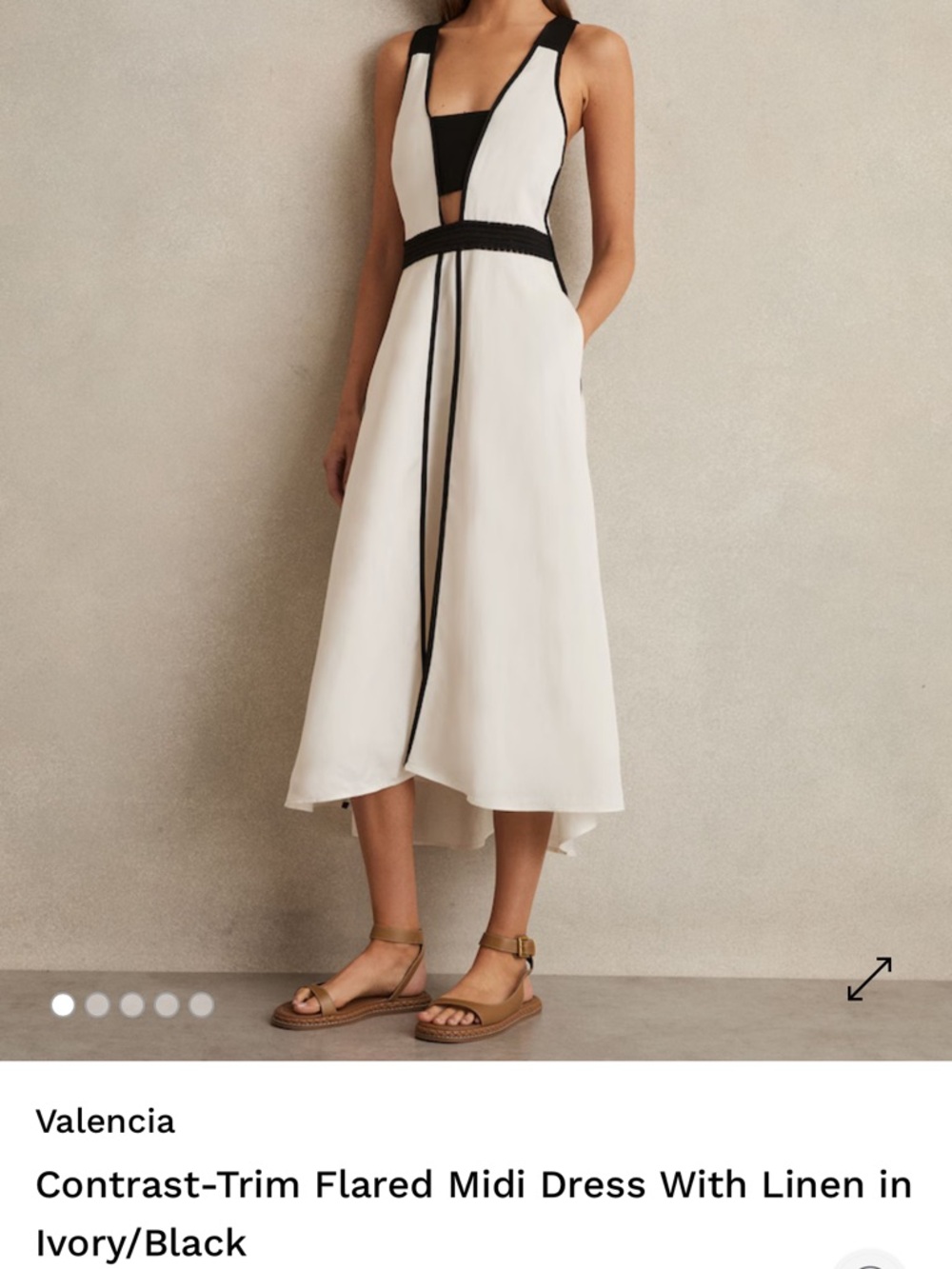Click along the carousel pagination strip
Viewport: 952px width, 1269px height.
[x=129, y=1004]
